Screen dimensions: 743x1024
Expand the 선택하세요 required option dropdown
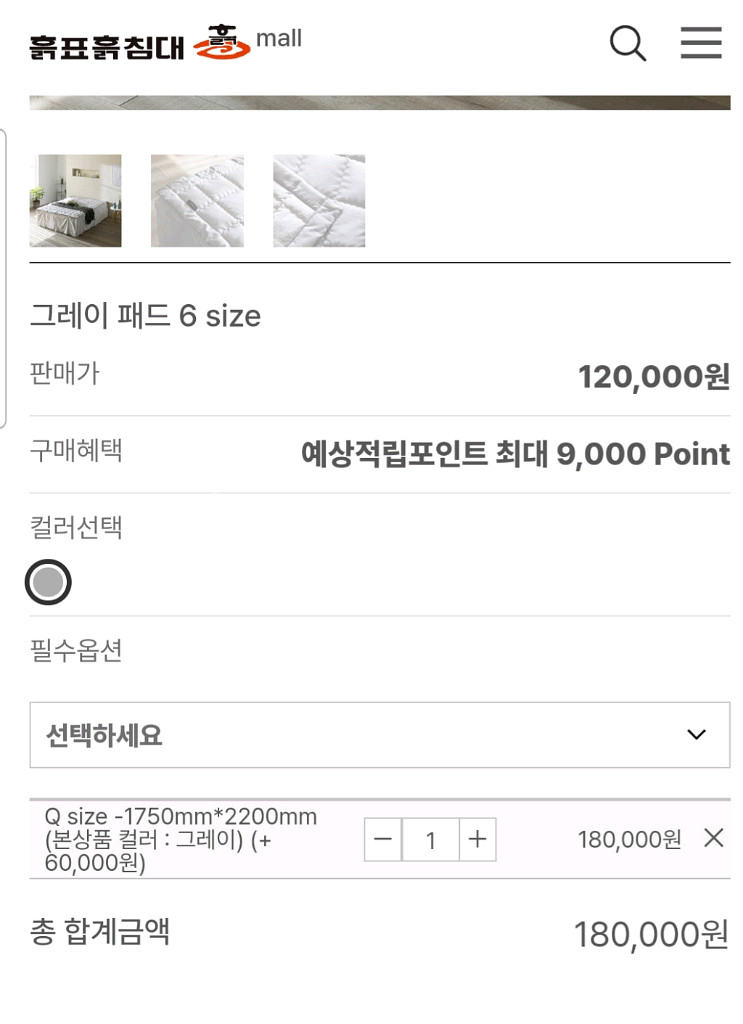click(x=379, y=735)
